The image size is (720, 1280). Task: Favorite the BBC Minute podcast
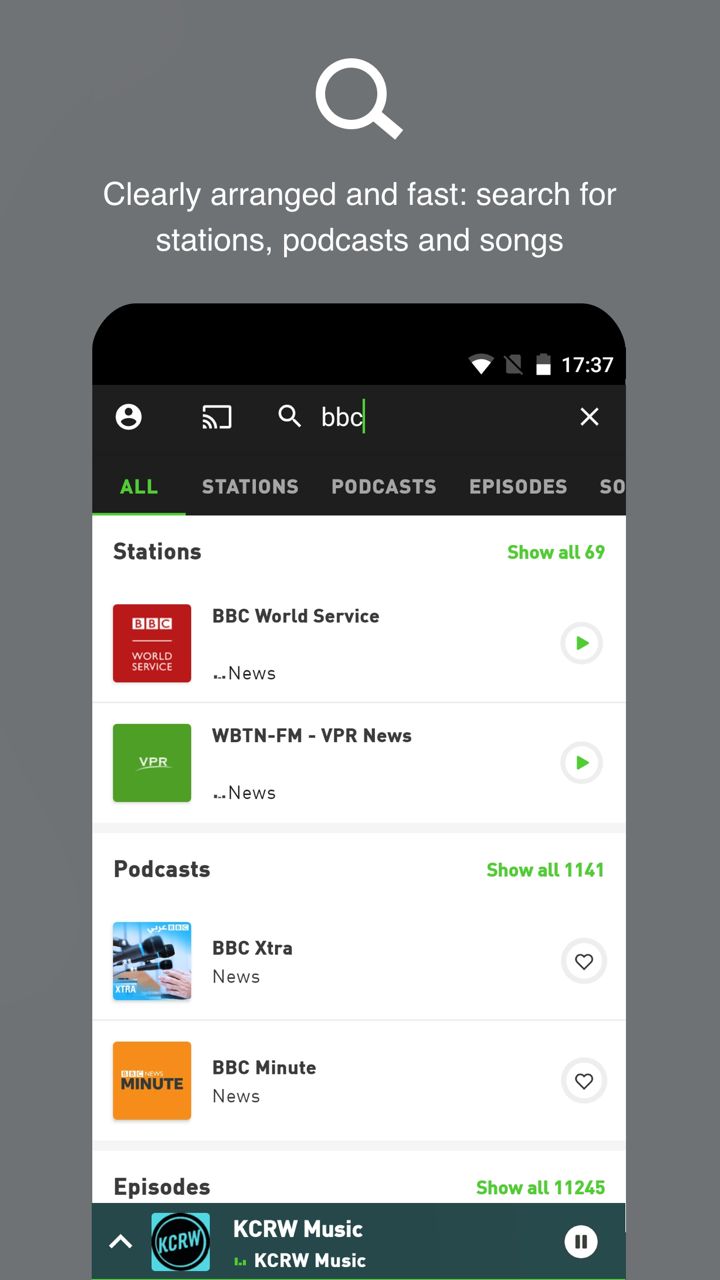tap(584, 1081)
